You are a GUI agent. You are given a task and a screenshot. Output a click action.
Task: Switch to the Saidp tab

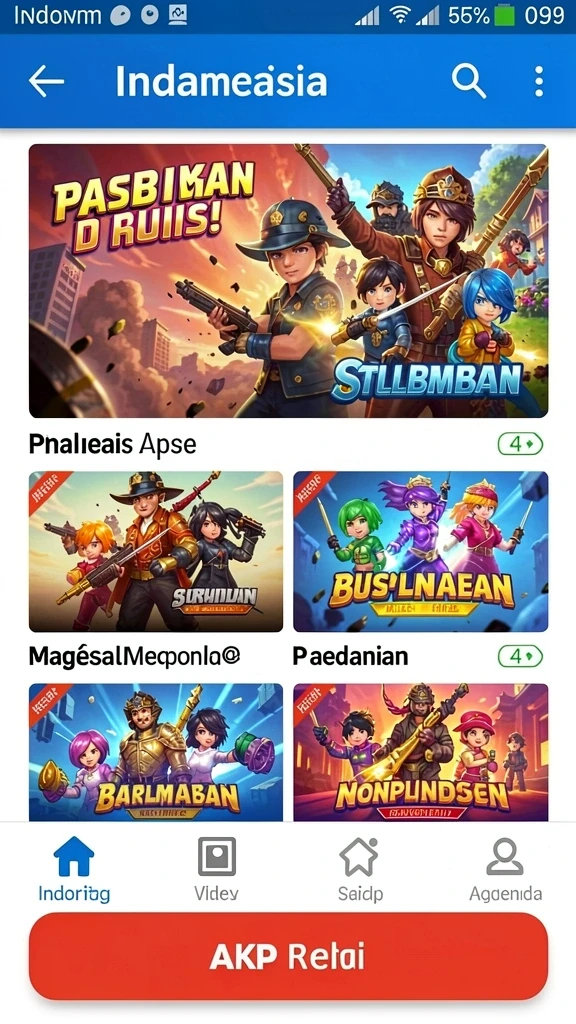coord(360,869)
